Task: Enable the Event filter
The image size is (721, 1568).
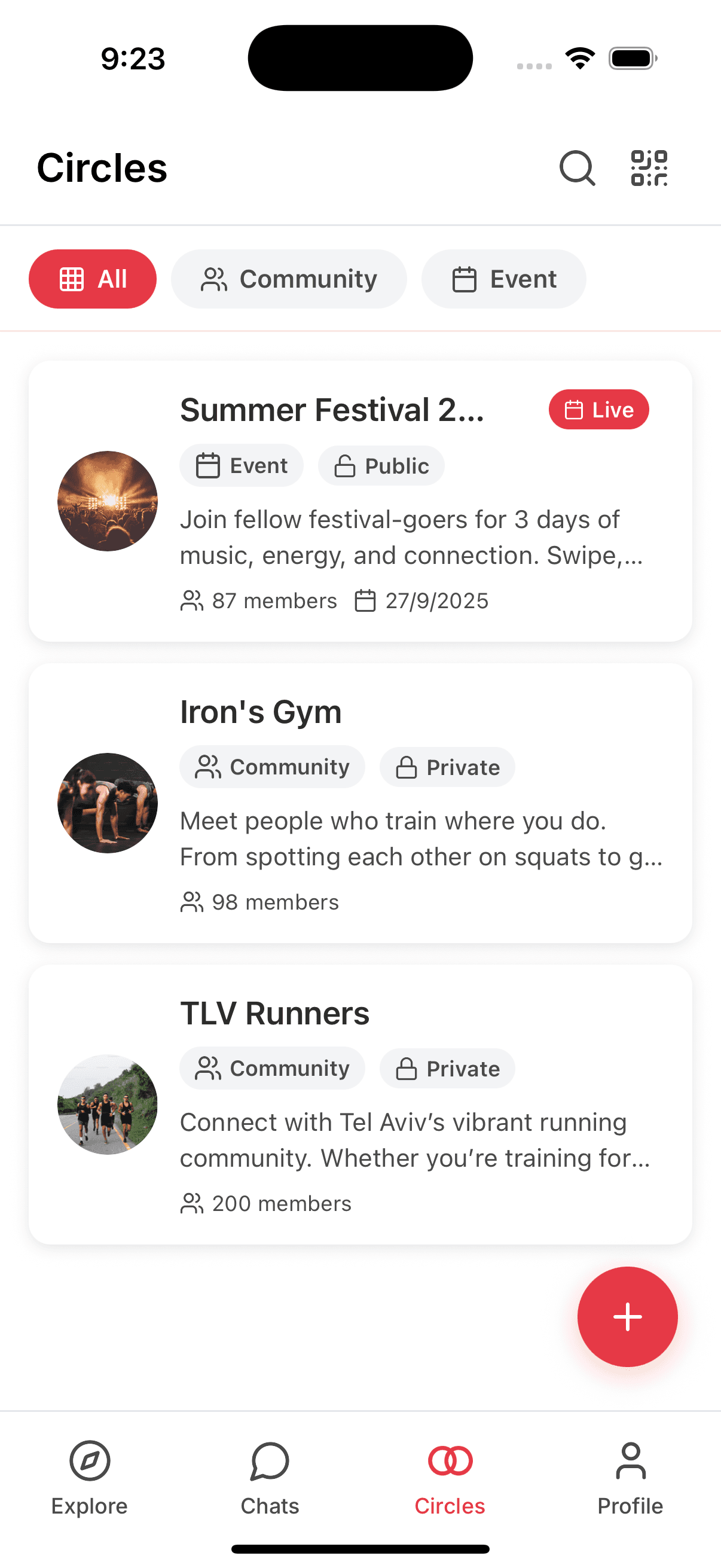Action: [x=504, y=279]
